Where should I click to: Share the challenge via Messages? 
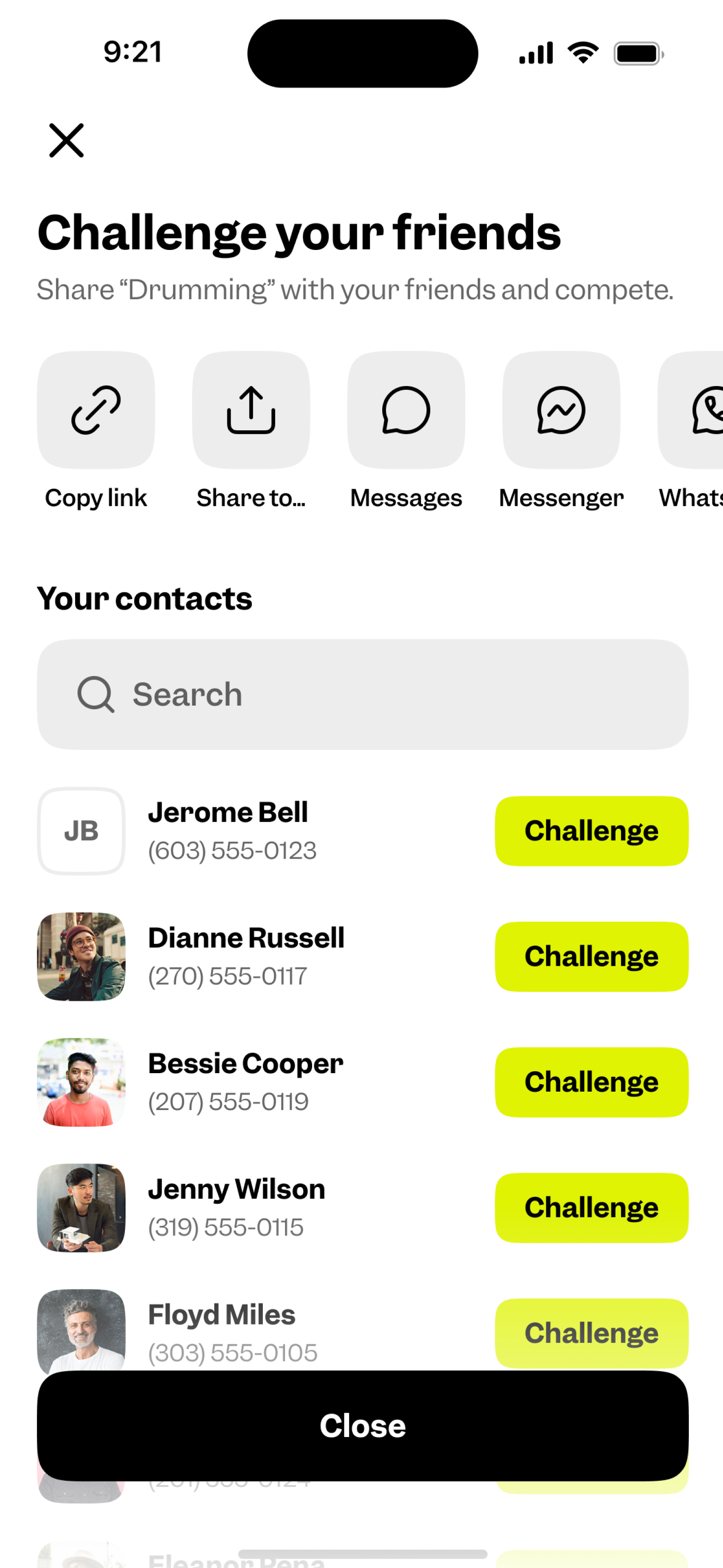(x=406, y=410)
